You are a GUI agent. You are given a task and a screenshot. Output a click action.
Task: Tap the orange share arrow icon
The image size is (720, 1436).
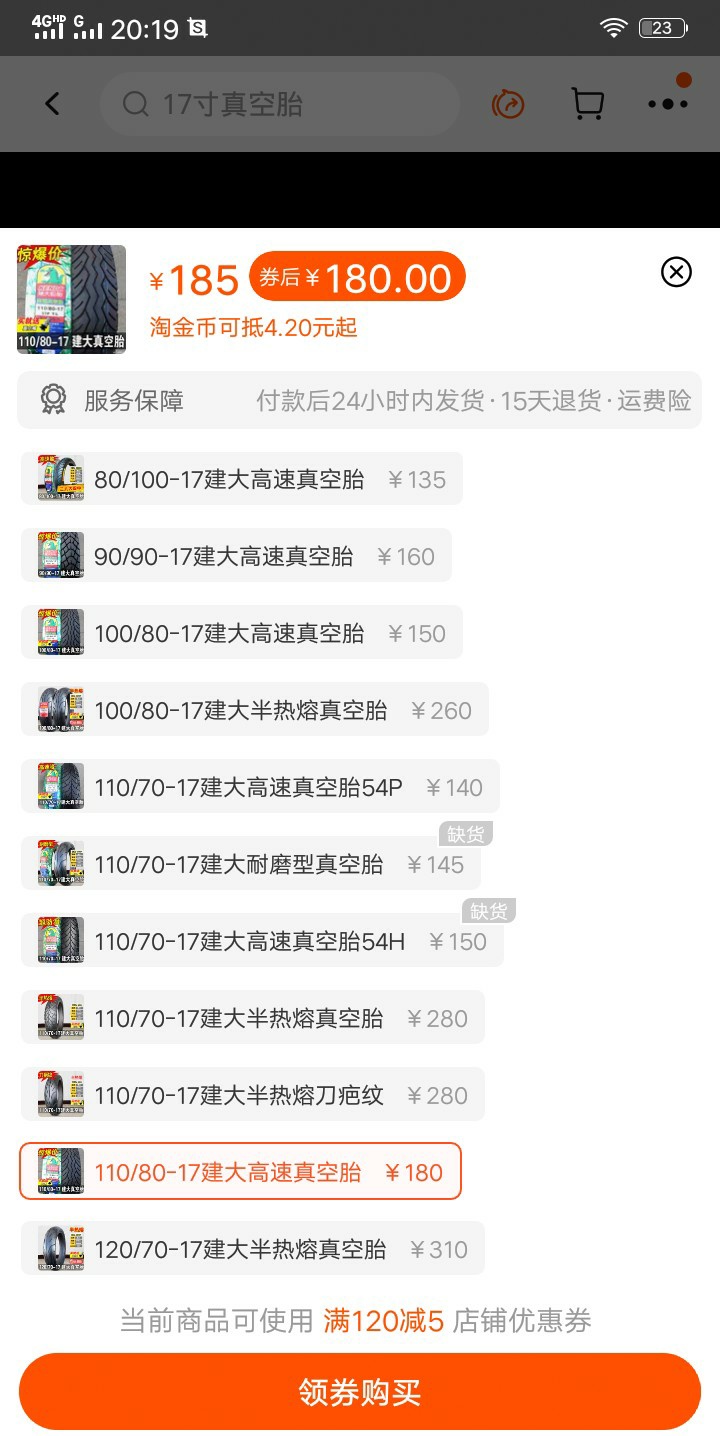click(508, 104)
